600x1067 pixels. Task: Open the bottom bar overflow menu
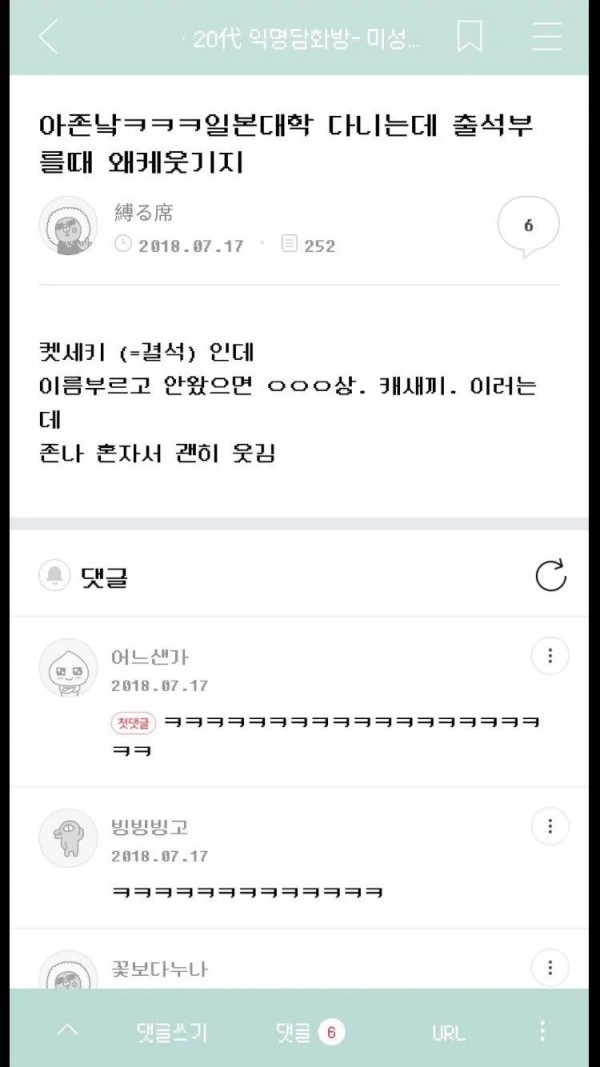click(x=541, y=1031)
